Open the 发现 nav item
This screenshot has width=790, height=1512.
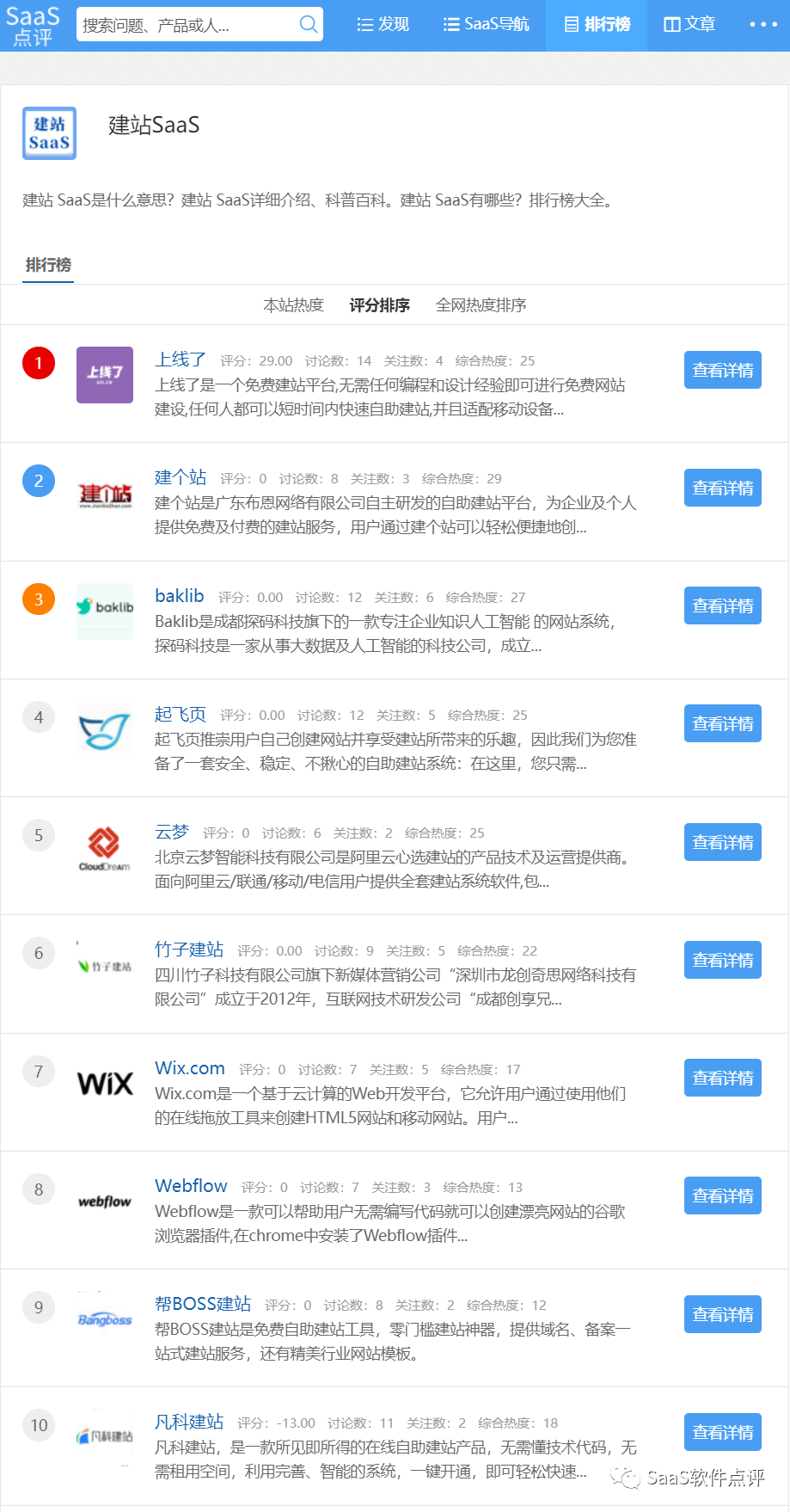tap(383, 25)
